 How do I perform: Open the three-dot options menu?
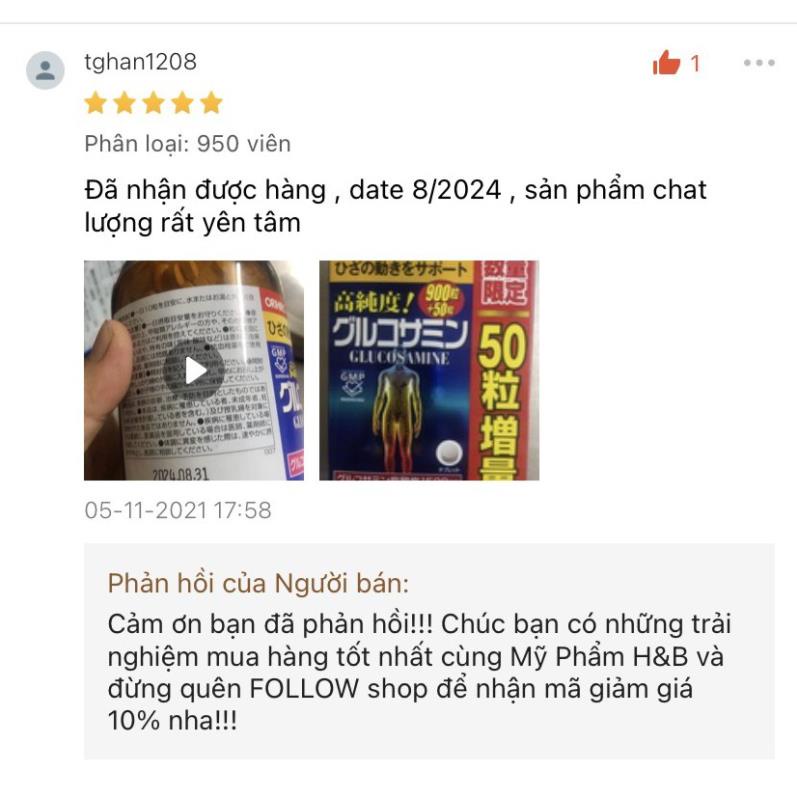[x=759, y=63]
